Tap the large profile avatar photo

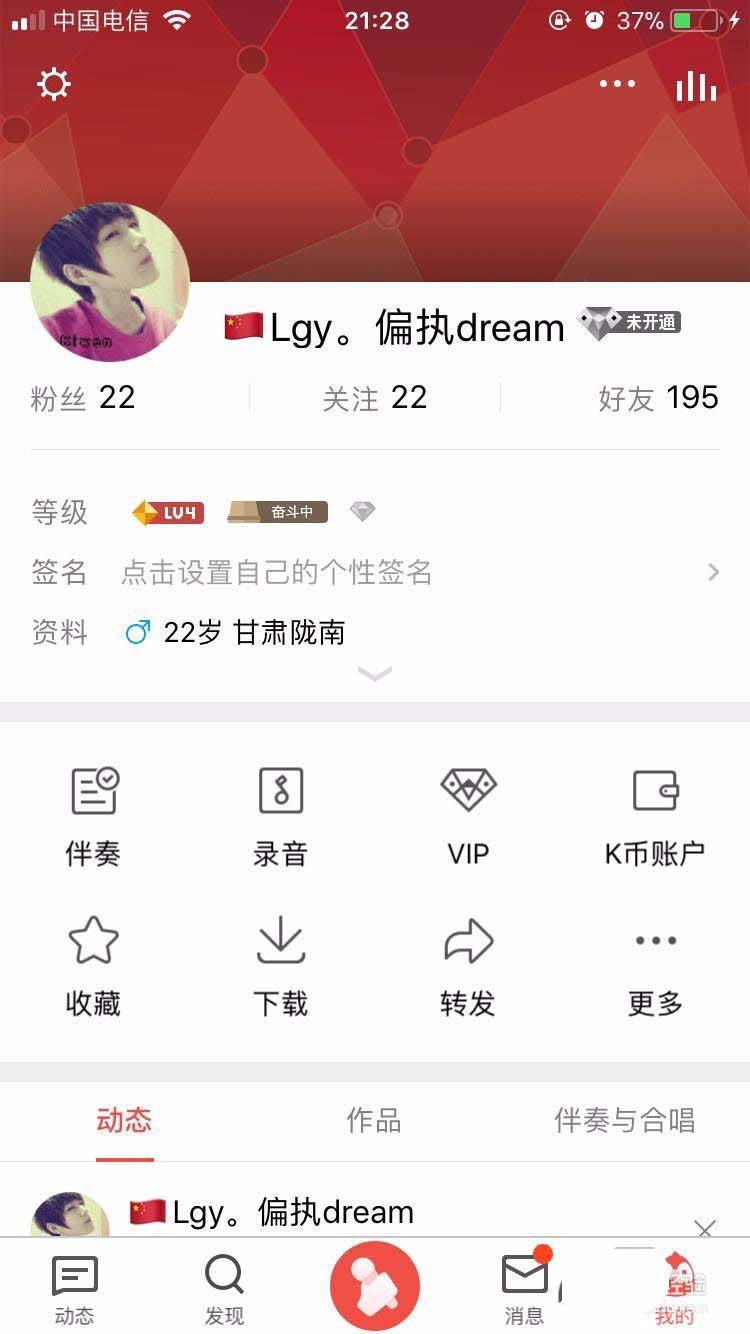[x=110, y=283]
